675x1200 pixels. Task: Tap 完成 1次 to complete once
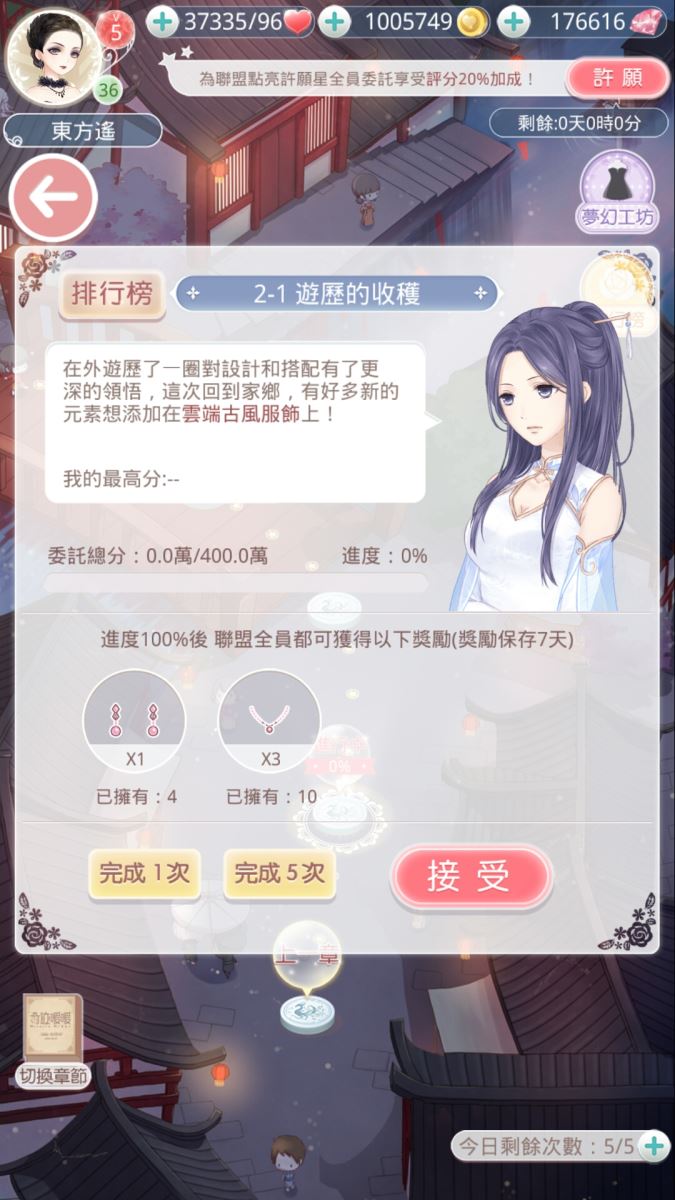click(x=144, y=873)
